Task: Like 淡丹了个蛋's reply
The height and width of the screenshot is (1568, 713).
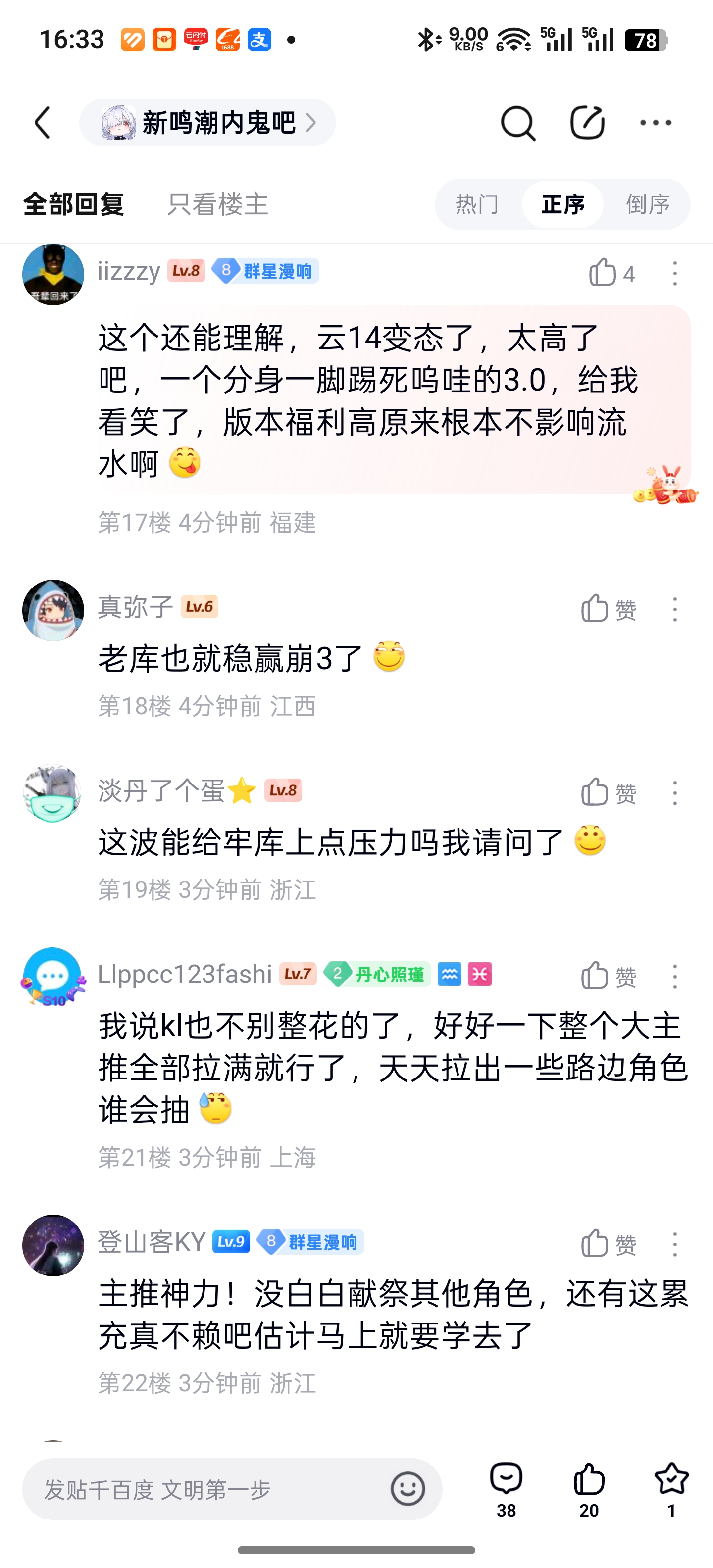Action: 596,792
